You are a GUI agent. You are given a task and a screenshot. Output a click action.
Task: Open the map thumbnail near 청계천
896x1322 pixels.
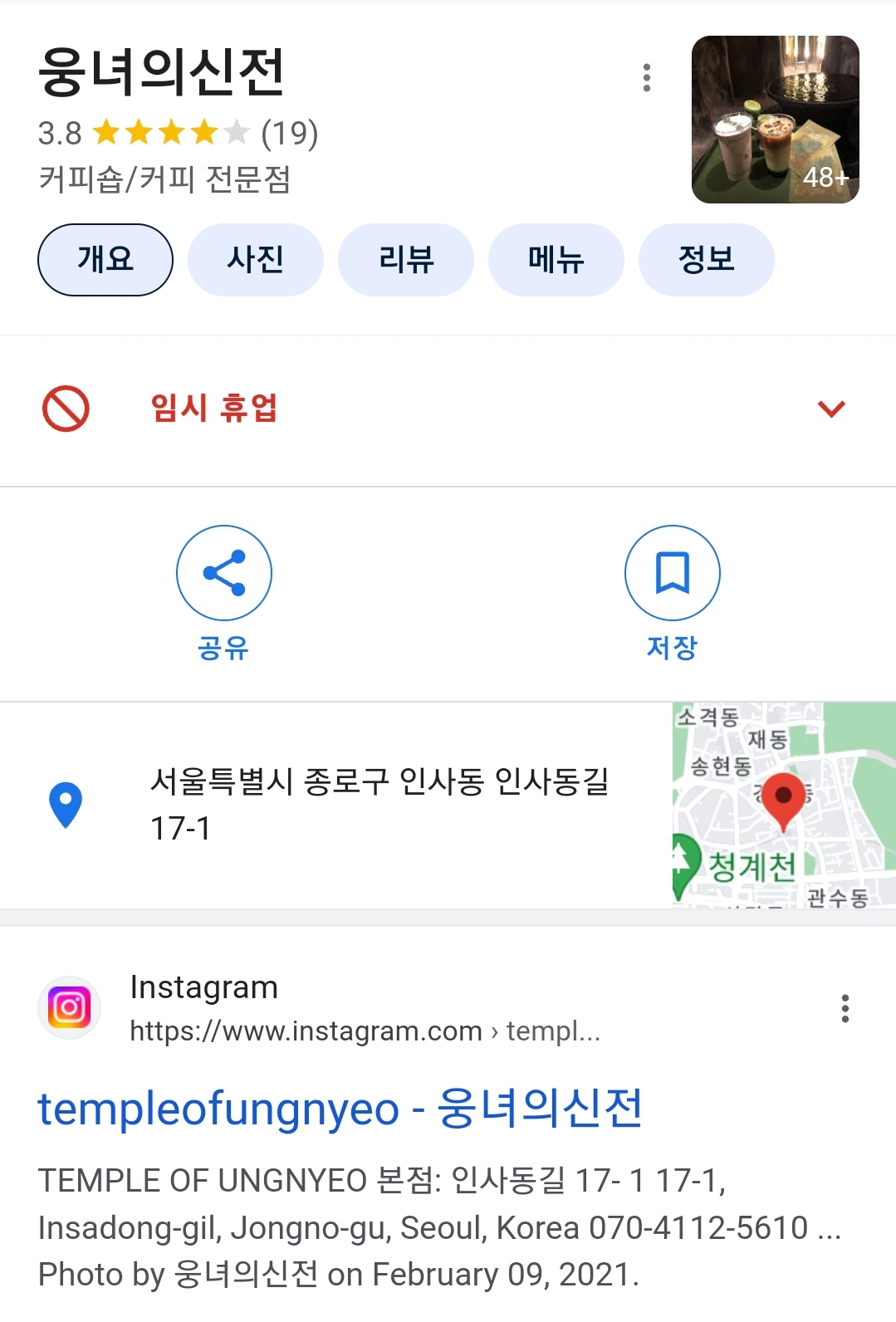[784, 805]
